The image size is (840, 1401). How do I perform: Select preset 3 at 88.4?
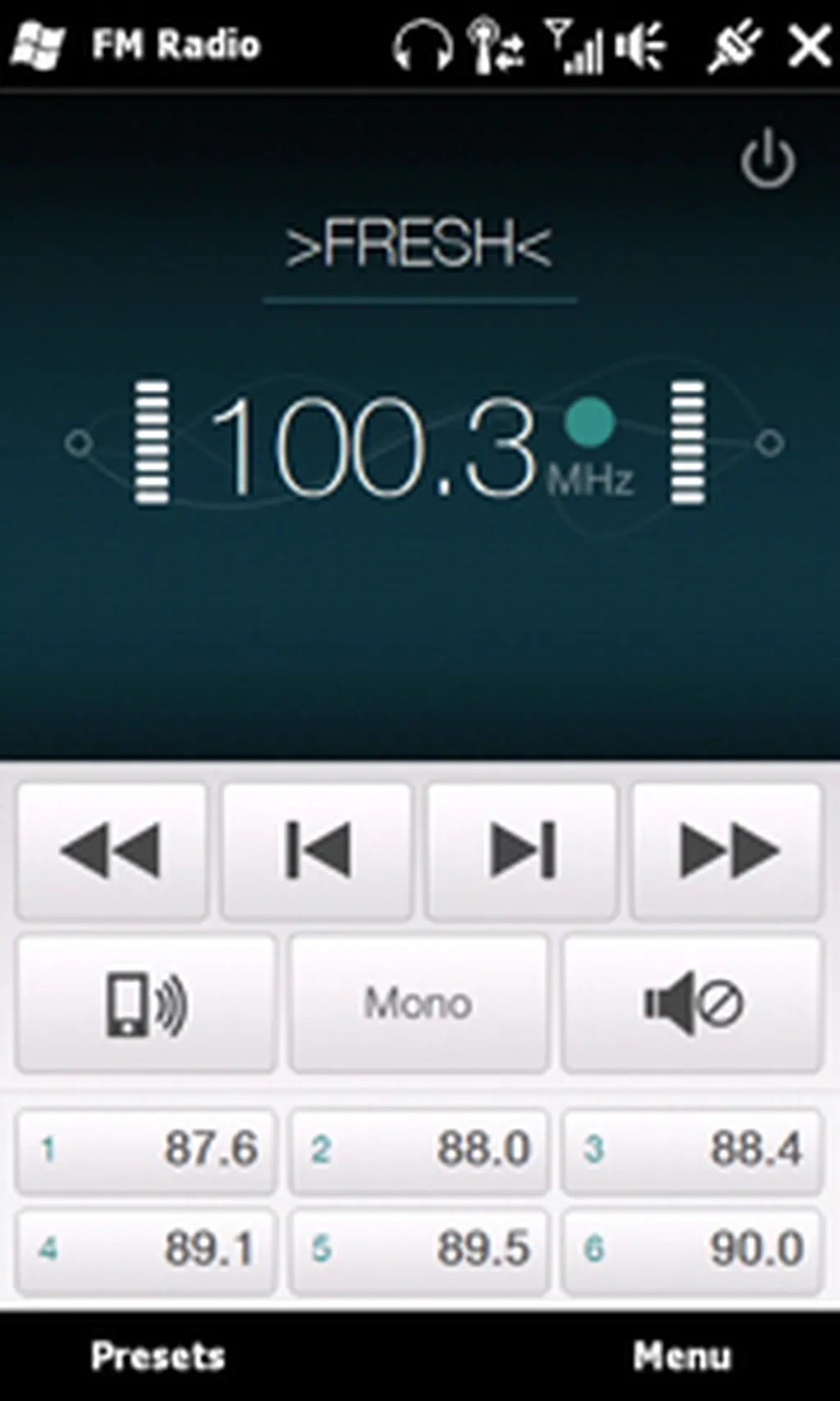point(692,1149)
